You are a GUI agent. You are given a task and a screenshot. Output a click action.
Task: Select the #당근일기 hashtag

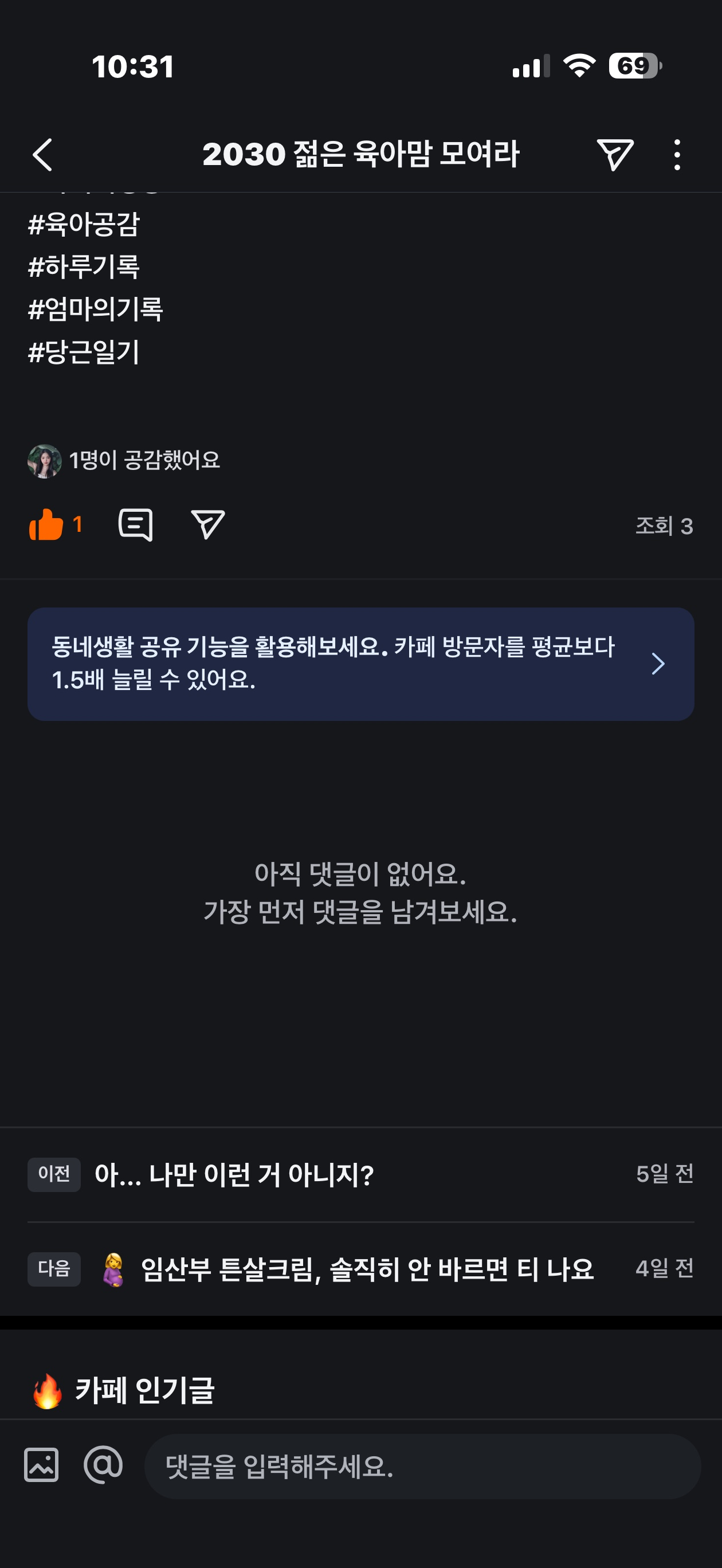[84, 352]
